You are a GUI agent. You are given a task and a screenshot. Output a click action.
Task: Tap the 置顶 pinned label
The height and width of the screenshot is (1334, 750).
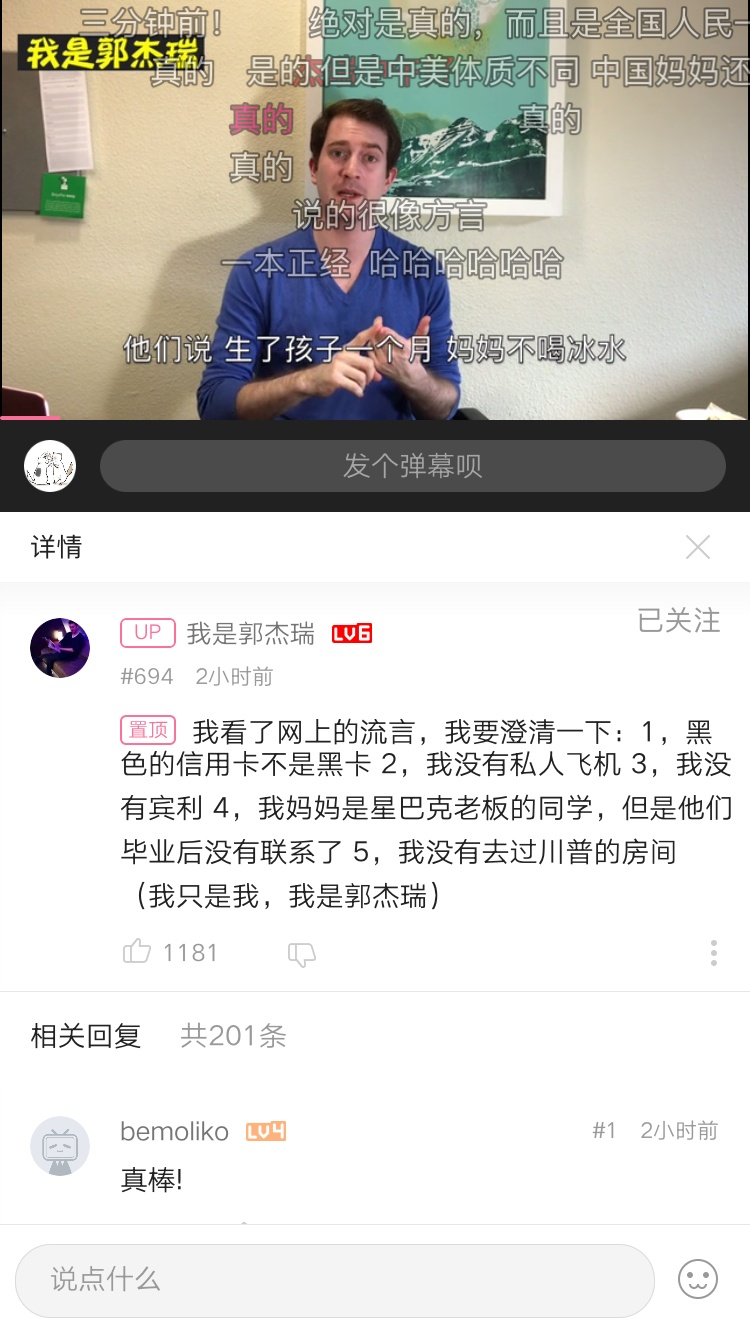(x=147, y=729)
